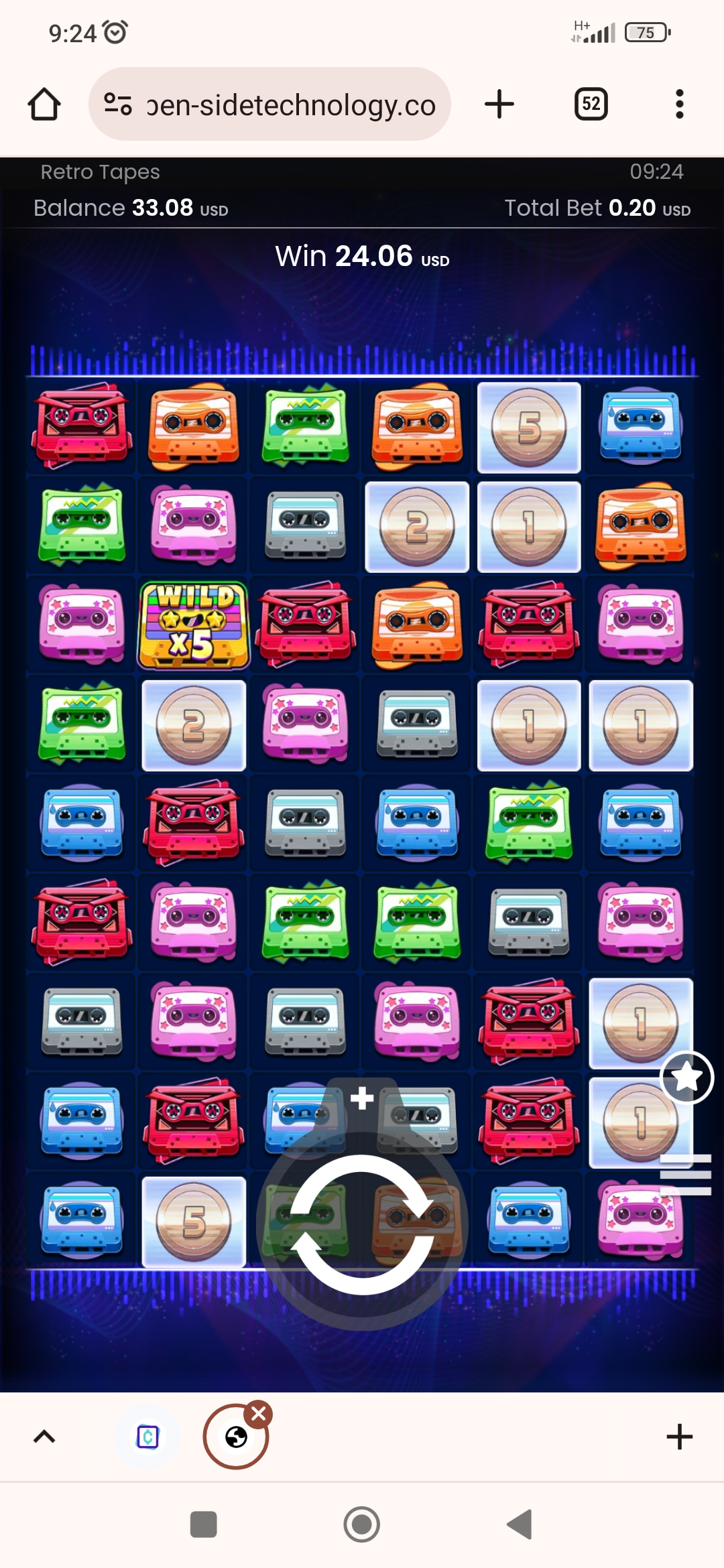Close the globe tab in the bottom bar
The height and width of the screenshot is (1568, 724).
click(259, 1414)
